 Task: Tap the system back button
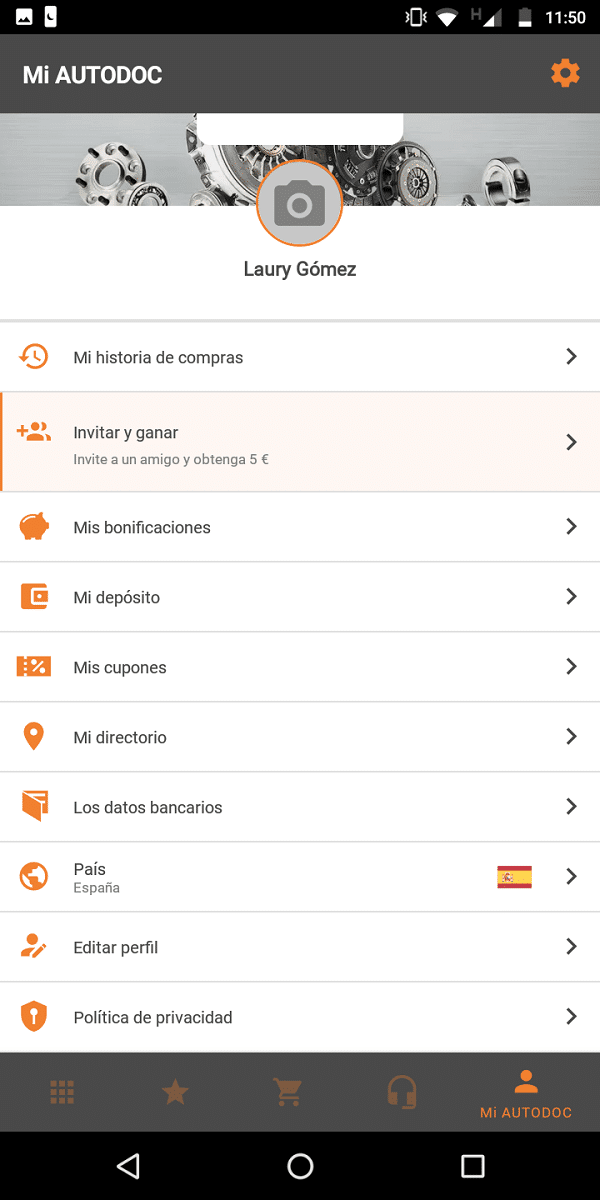(128, 1166)
